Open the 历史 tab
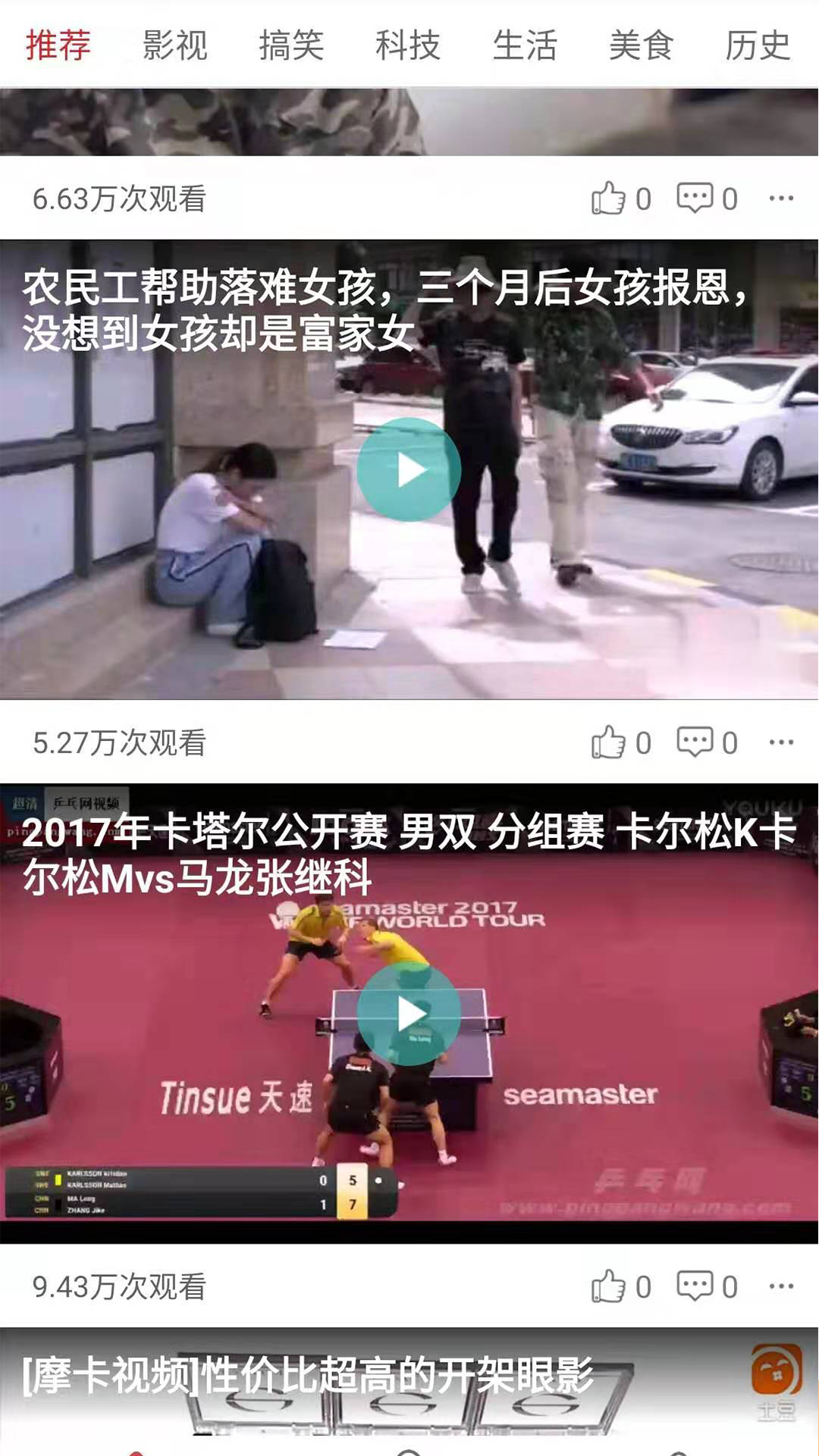Viewport: 819px width, 1456px height. tap(758, 45)
